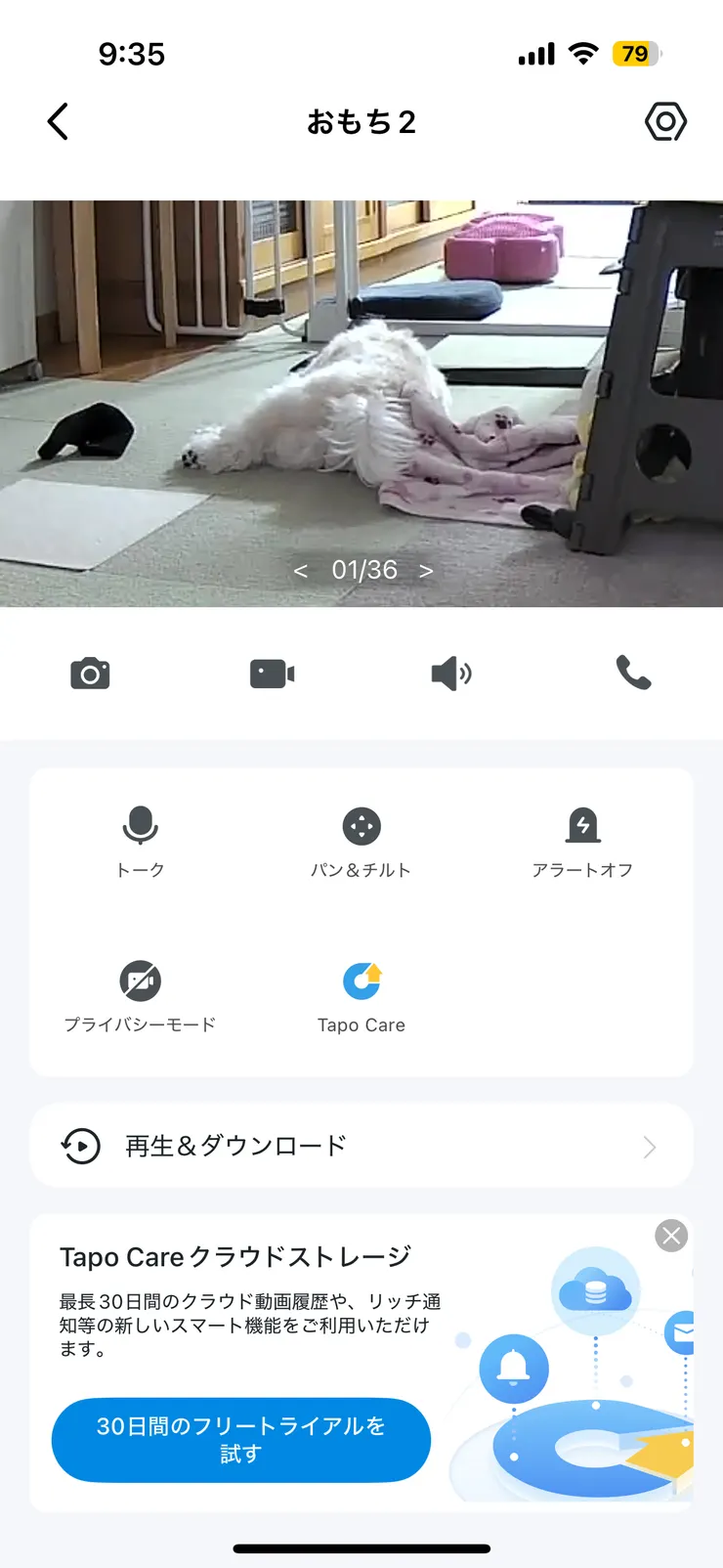Tap the 01/36 position indicator
Image resolution: width=723 pixels, height=1568 pixels.
tap(362, 570)
